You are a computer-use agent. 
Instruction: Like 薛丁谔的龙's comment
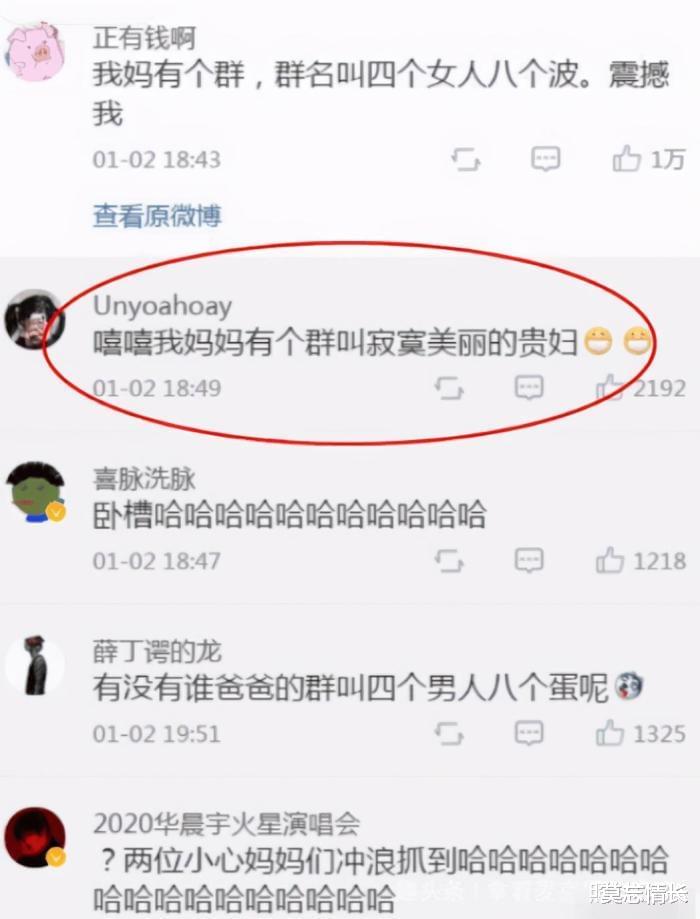point(610,734)
